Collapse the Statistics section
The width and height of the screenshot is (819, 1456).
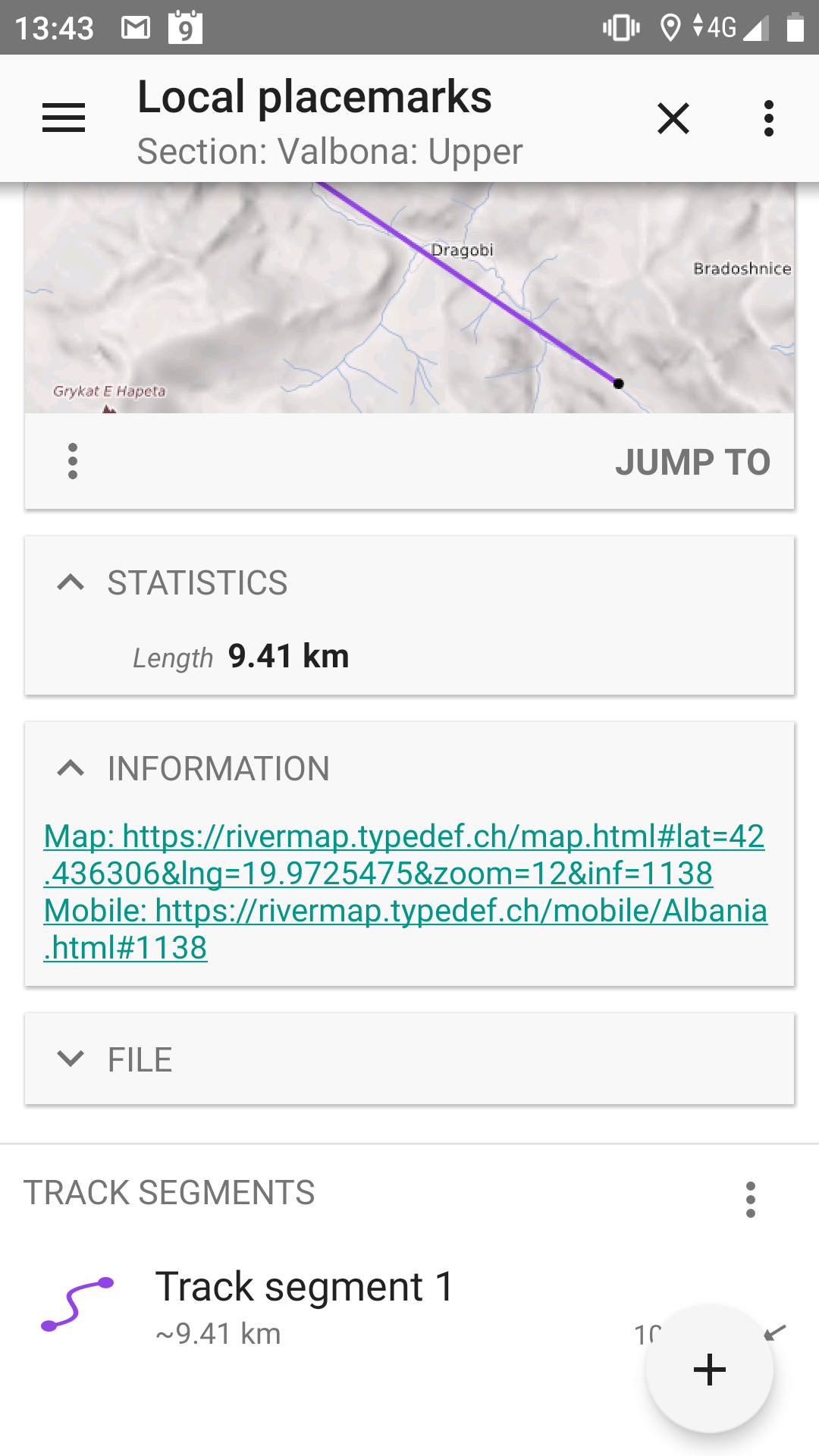click(71, 582)
